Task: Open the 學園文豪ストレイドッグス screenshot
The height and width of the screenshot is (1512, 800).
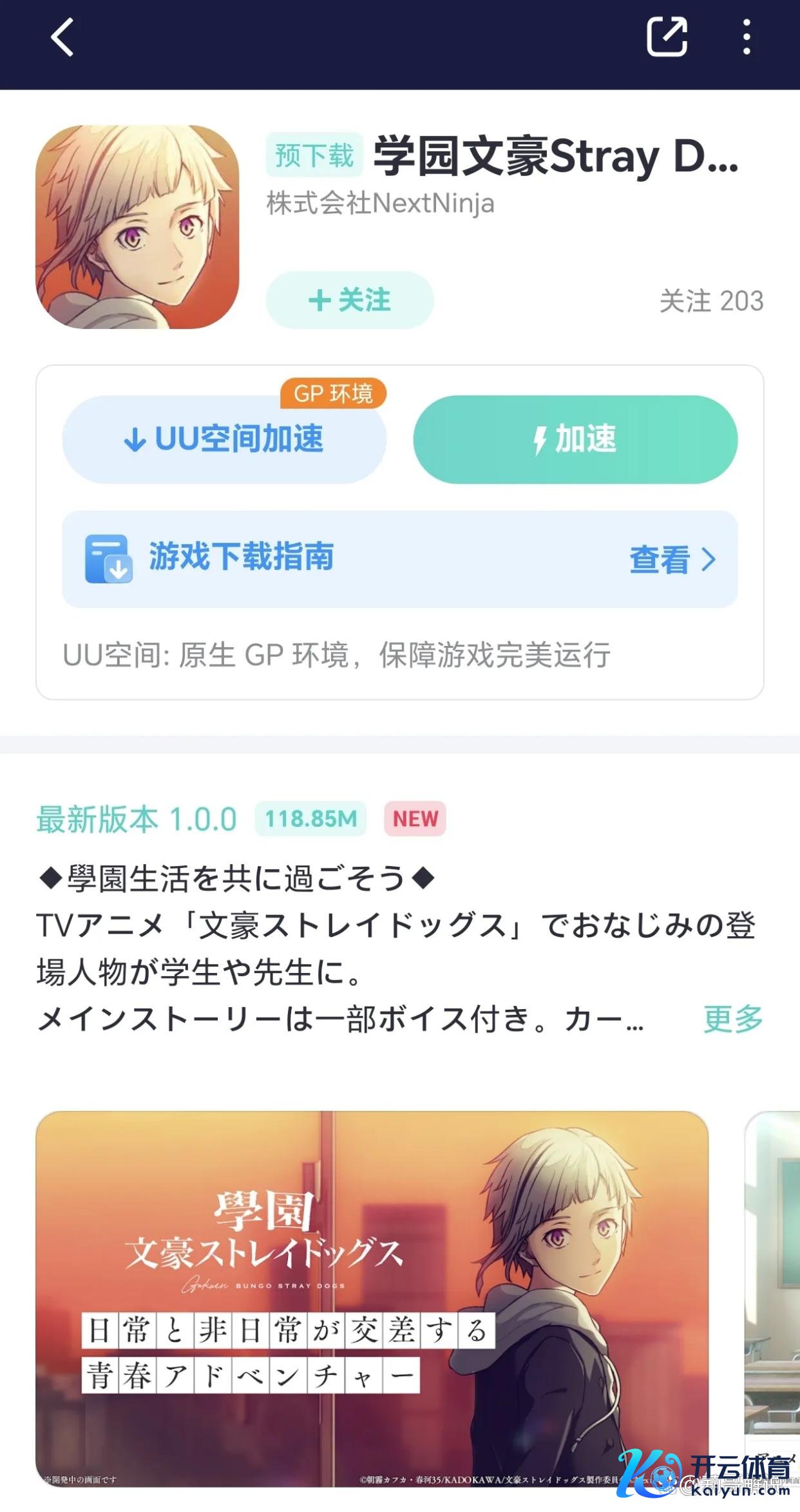Action: coord(372,1298)
